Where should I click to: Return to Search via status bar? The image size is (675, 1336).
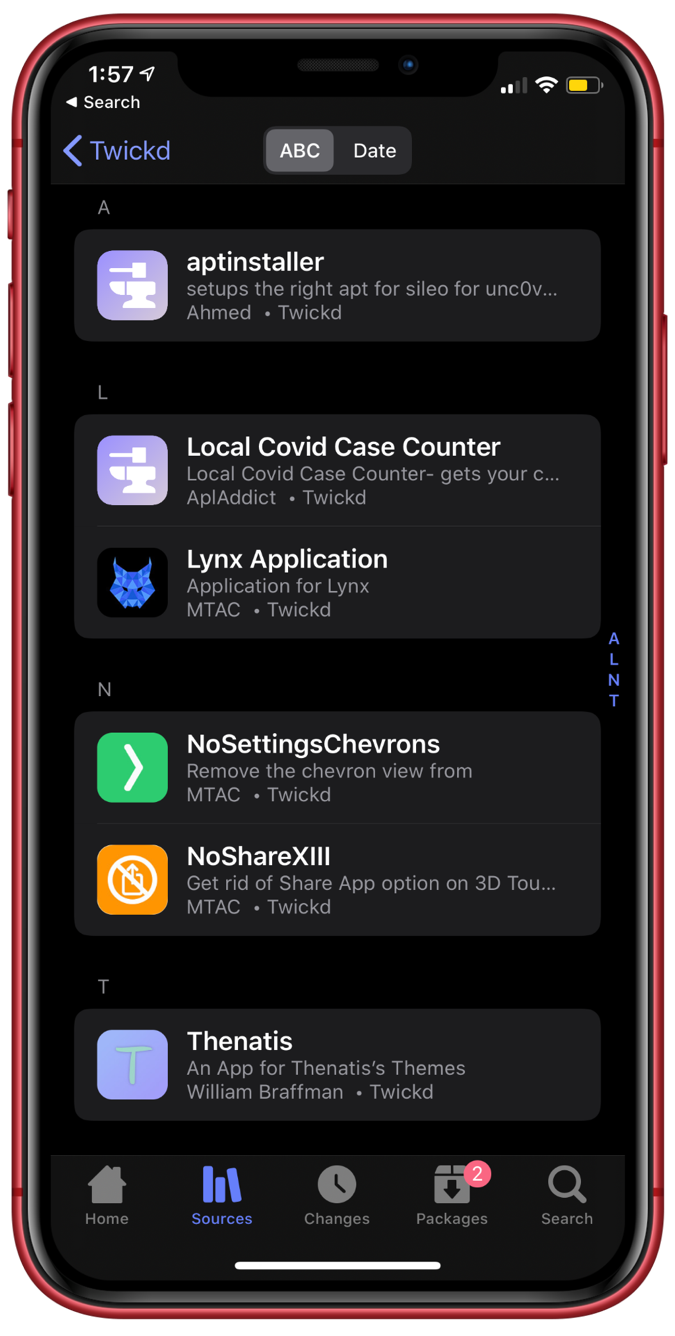click(x=103, y=102)
